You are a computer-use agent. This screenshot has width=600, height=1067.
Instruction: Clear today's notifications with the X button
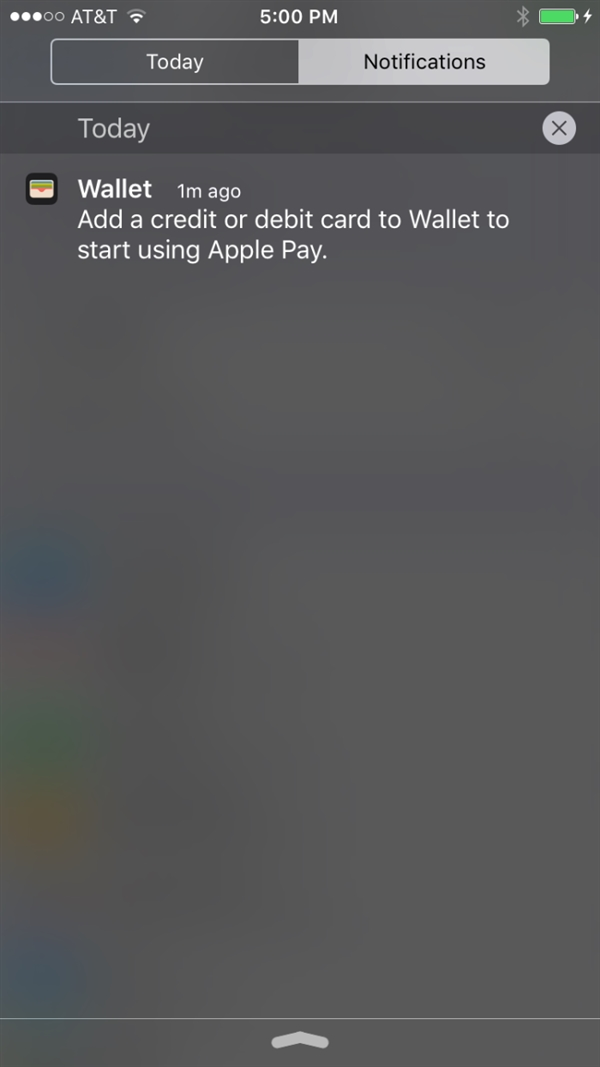tap(559, 128)
